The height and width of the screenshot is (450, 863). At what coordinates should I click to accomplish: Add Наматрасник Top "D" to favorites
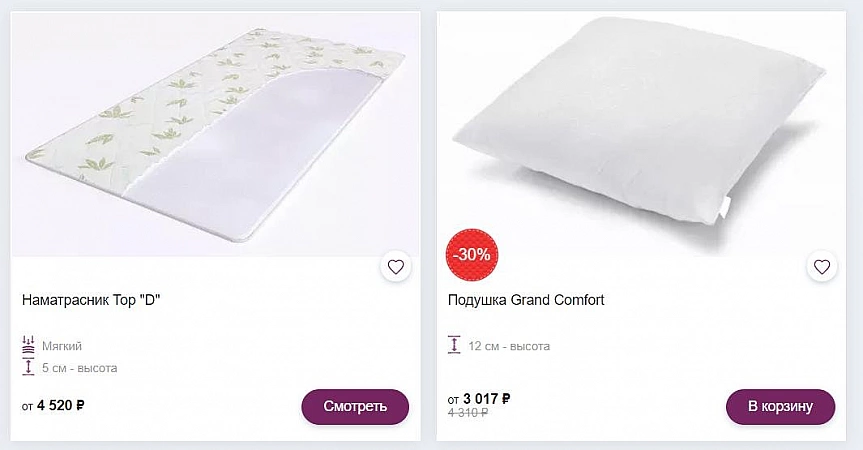pyautogui.click(x=396, y=267)
